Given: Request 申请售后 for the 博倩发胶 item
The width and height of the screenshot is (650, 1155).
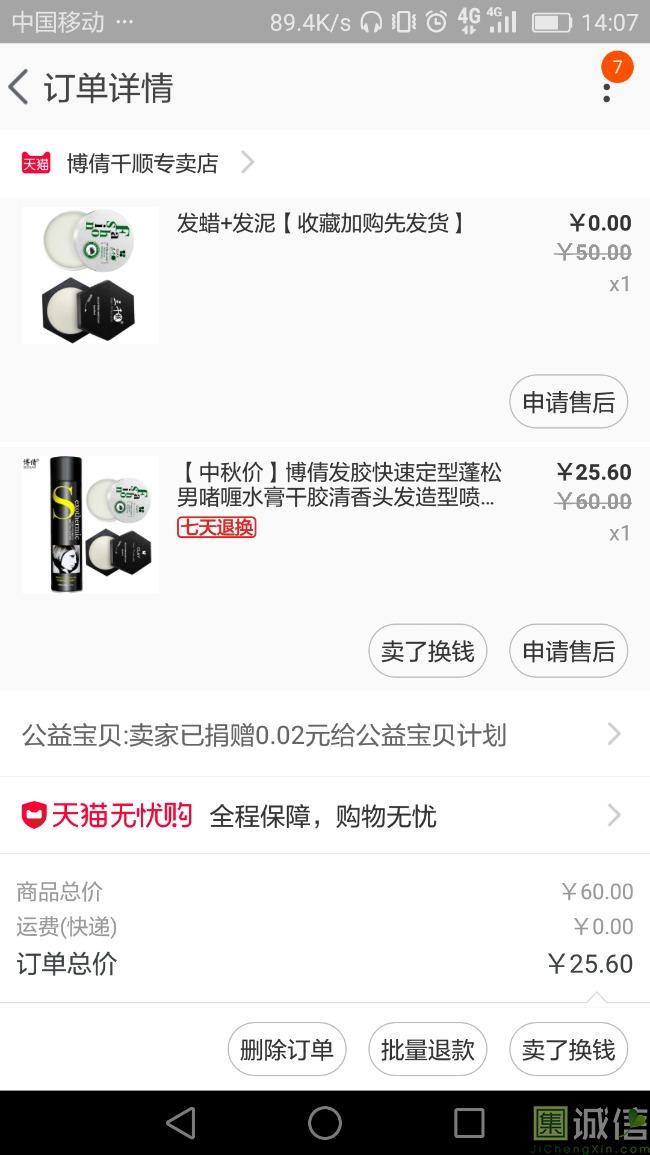Looking at the screenshot, I should pyautogui.click(x=568, y=651).
